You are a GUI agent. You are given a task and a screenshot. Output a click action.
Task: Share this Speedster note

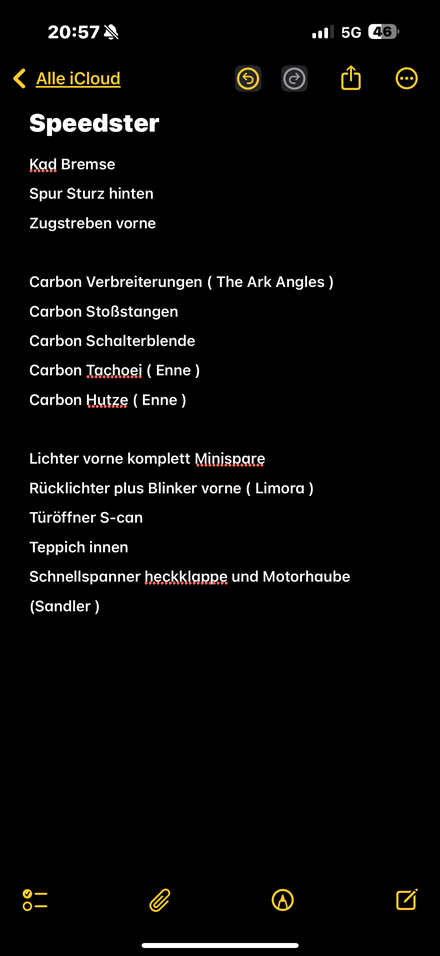[351, 79]
